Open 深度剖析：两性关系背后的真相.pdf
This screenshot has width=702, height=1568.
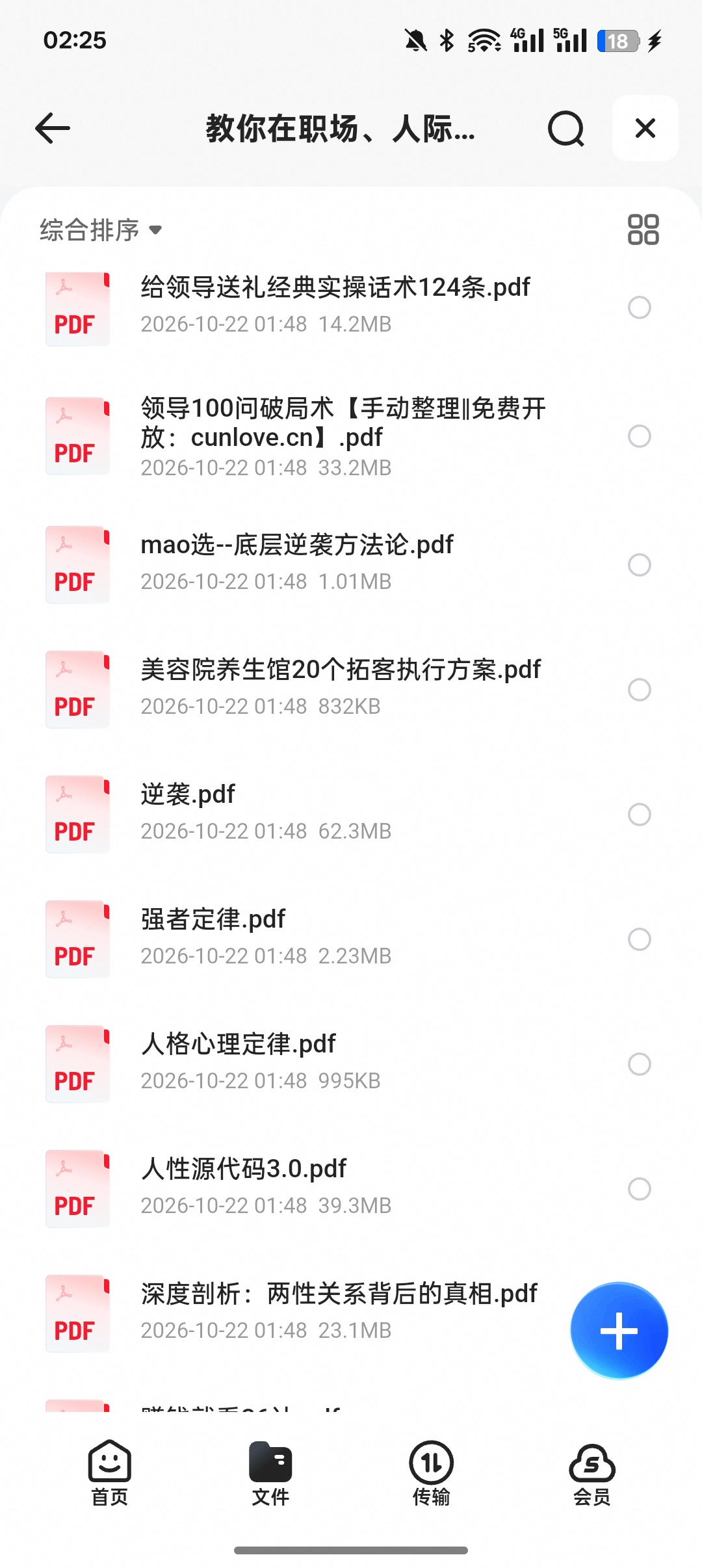coord(339,1294)
